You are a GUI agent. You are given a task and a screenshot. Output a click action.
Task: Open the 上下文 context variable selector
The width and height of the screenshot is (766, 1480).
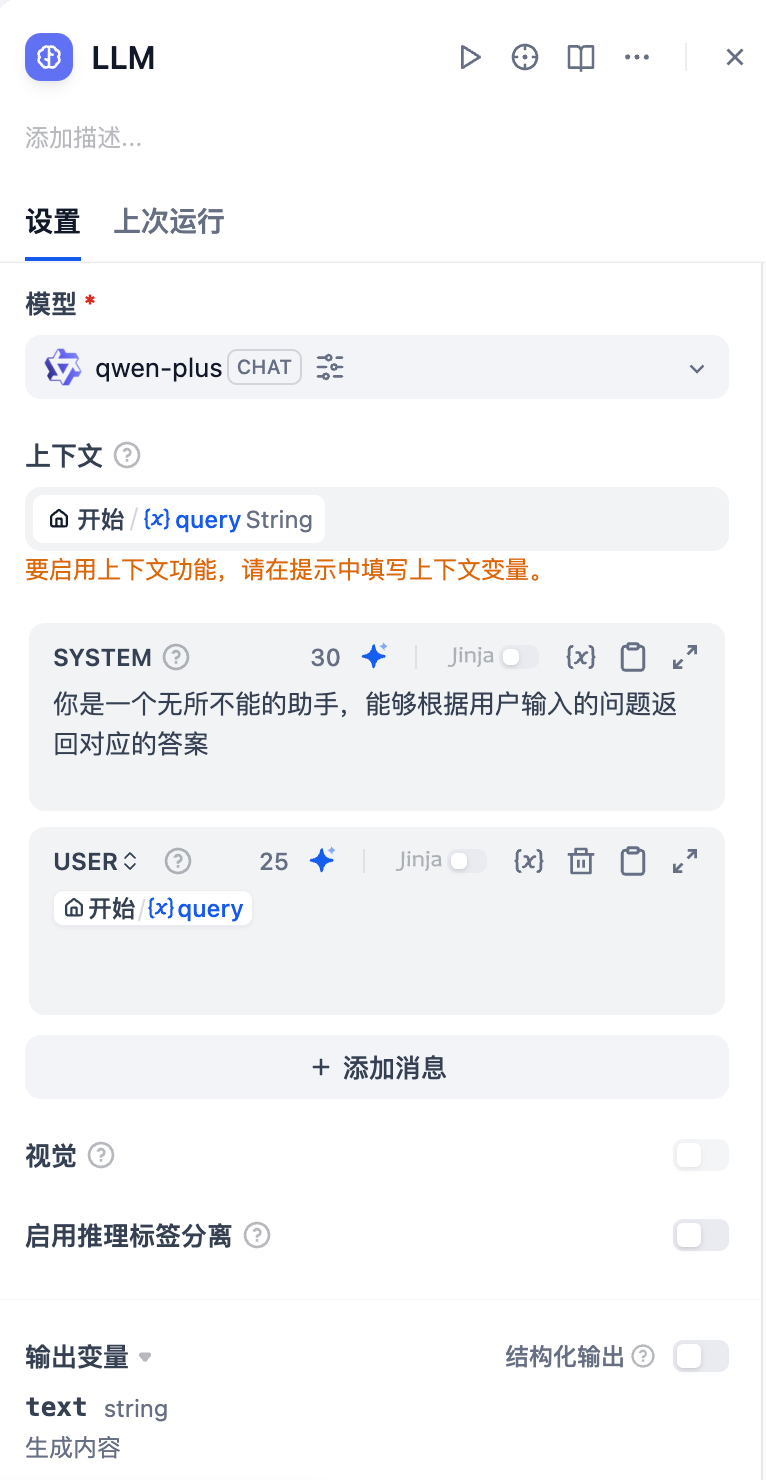tap(376, 519)
